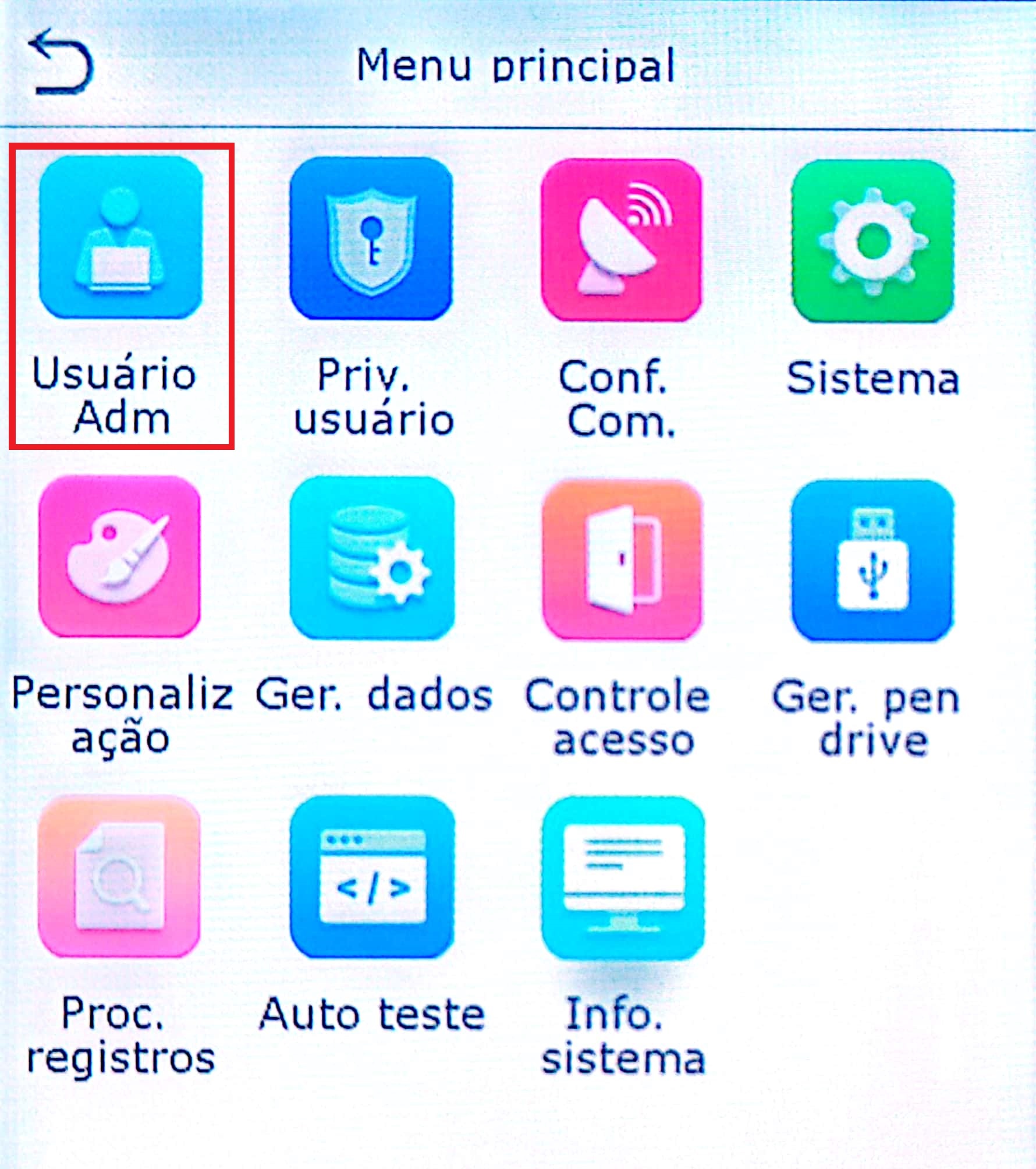View Info. sistema
This screenshot has width=1036, height=1169.
click(x=623, y=878)
